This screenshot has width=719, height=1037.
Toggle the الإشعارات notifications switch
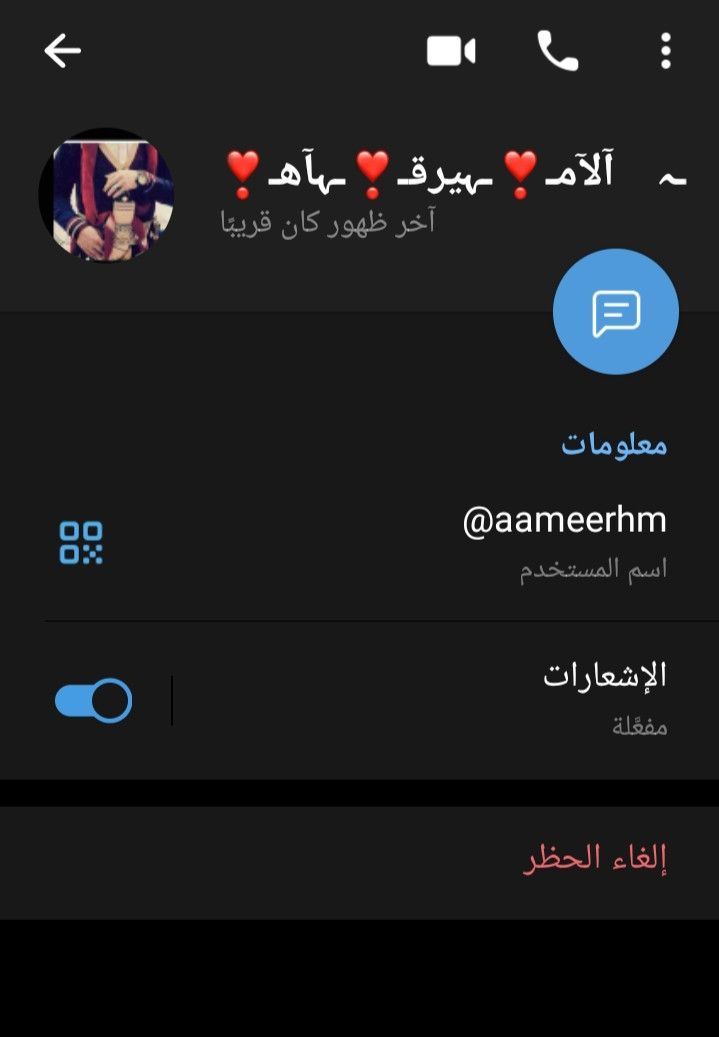click(x=93, y=701)
